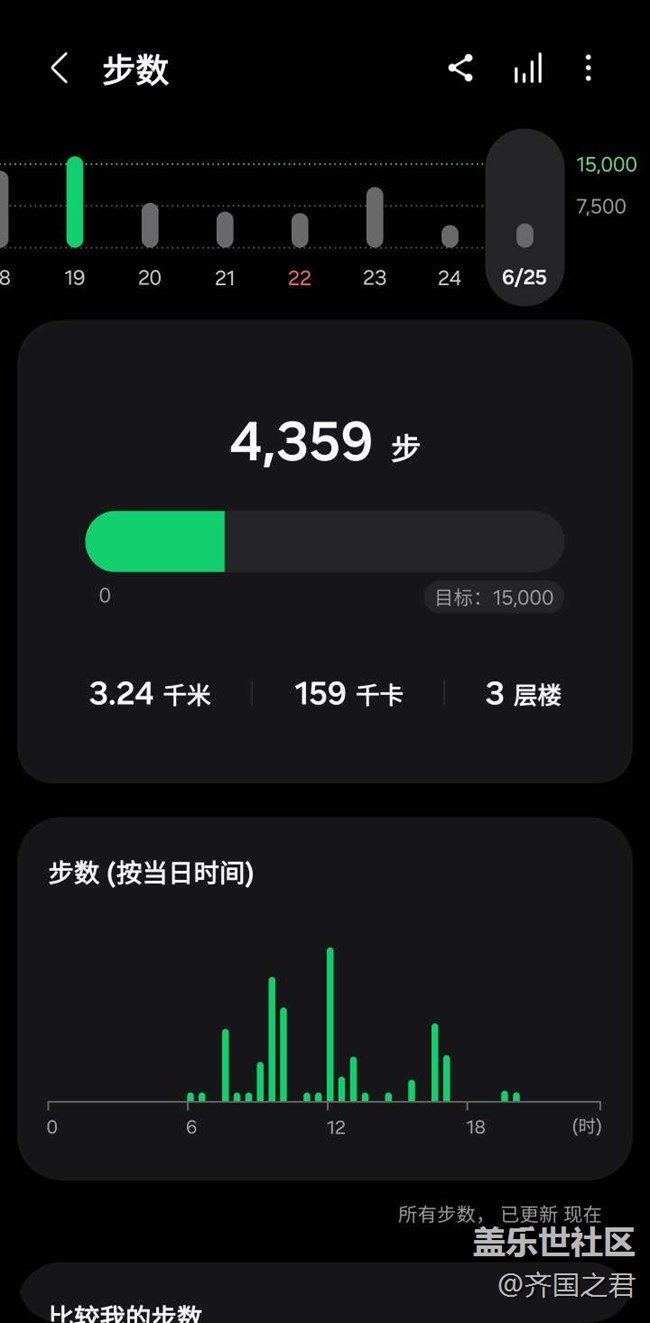
Task: Select the 6/25 day bar
Action: [x=525, y=217]
